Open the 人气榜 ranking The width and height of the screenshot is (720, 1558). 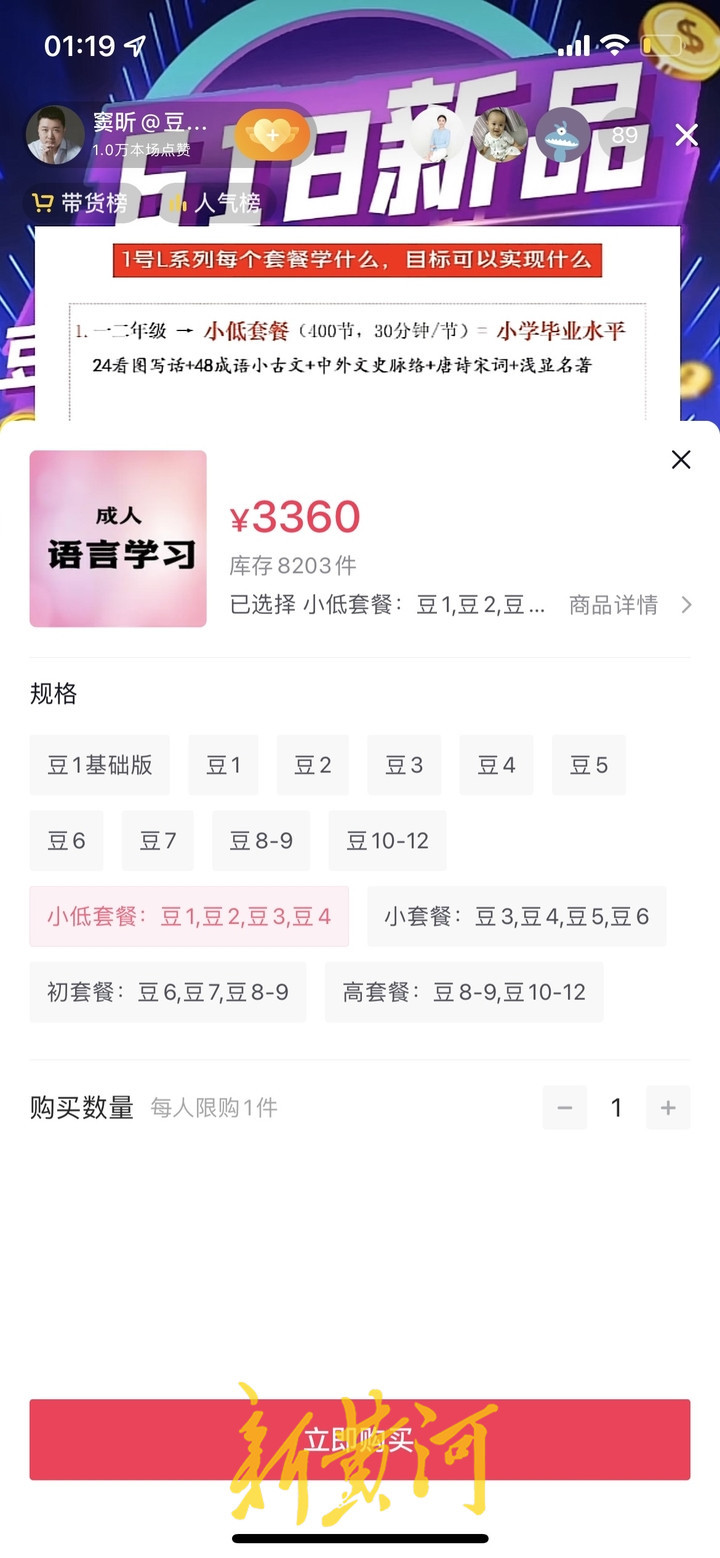[215, 204]
